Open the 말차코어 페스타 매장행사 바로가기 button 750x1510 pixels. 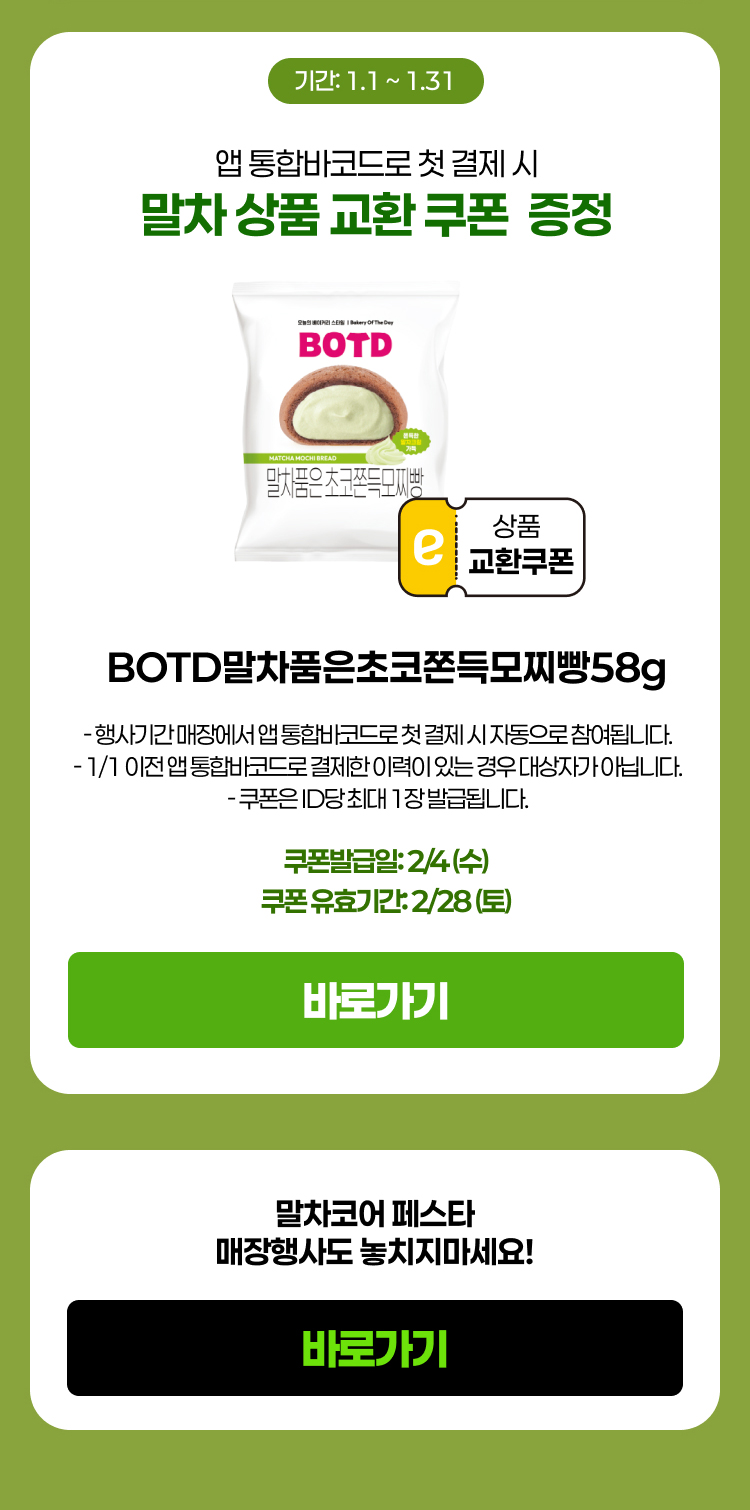click(x=375, y=1348)
